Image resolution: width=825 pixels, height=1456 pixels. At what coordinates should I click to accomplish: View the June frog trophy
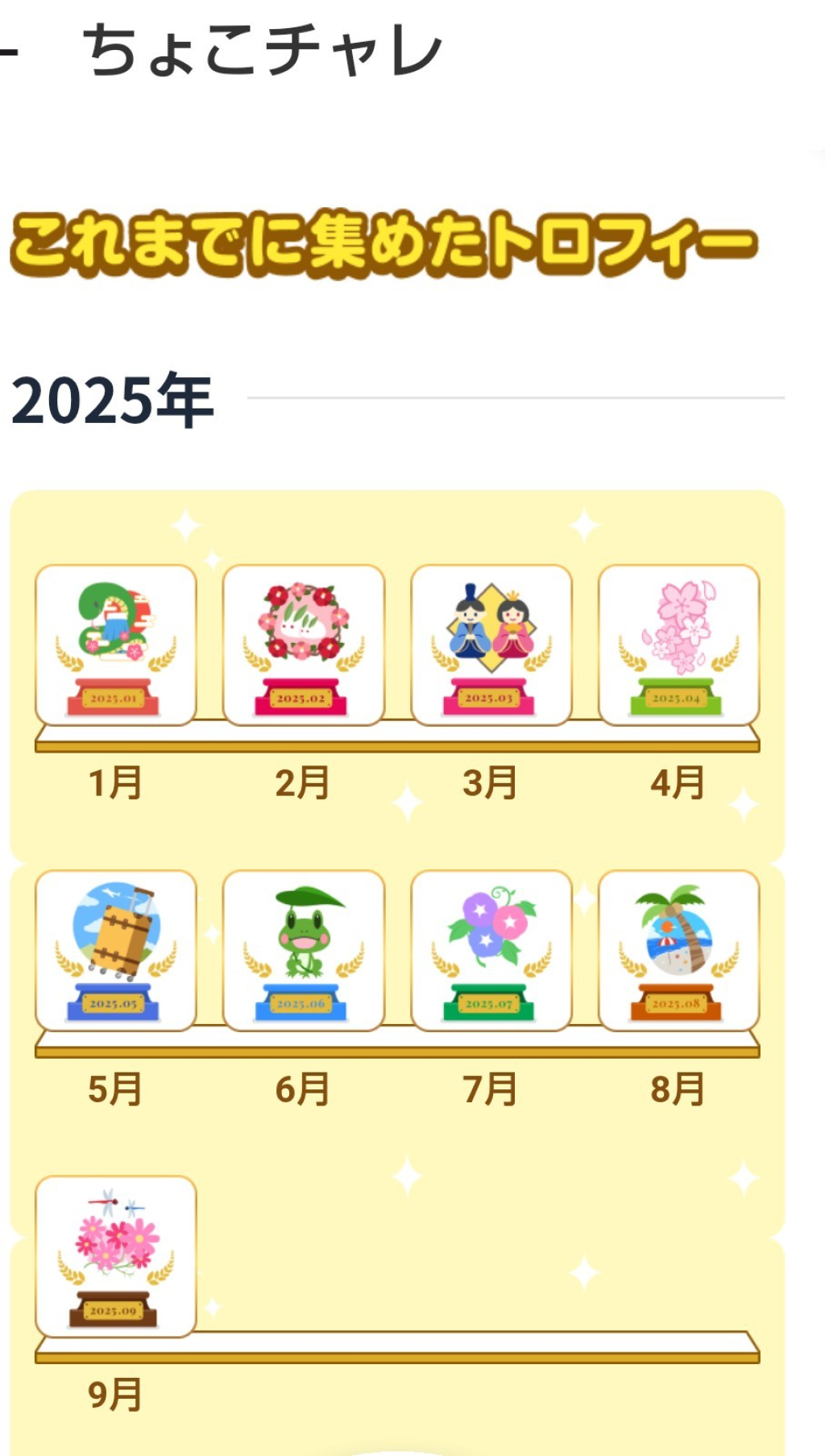tap(304, 950)
